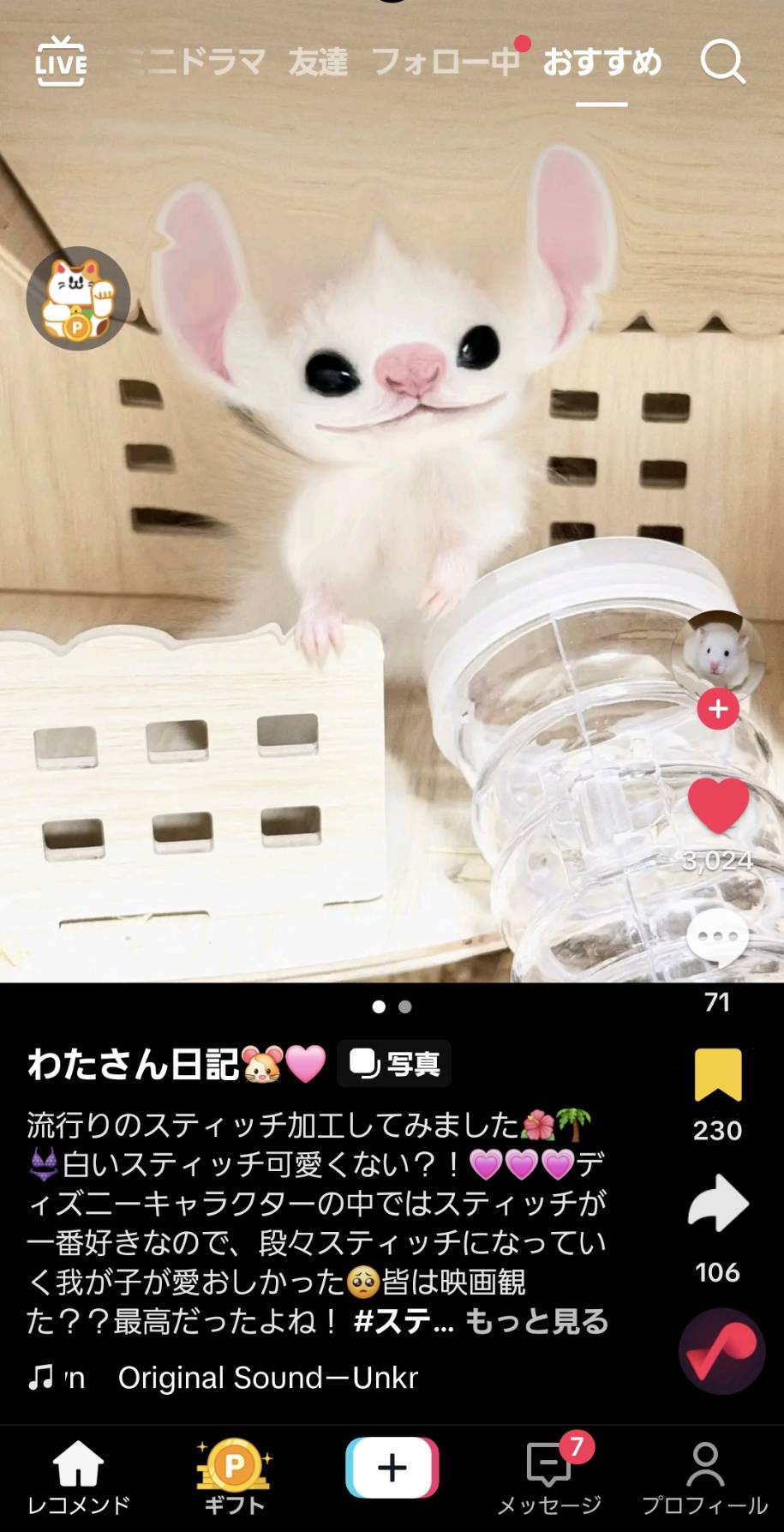Follow the creator with the plus button
Screen dimensions: 784x1532
(x=718, y=709)
